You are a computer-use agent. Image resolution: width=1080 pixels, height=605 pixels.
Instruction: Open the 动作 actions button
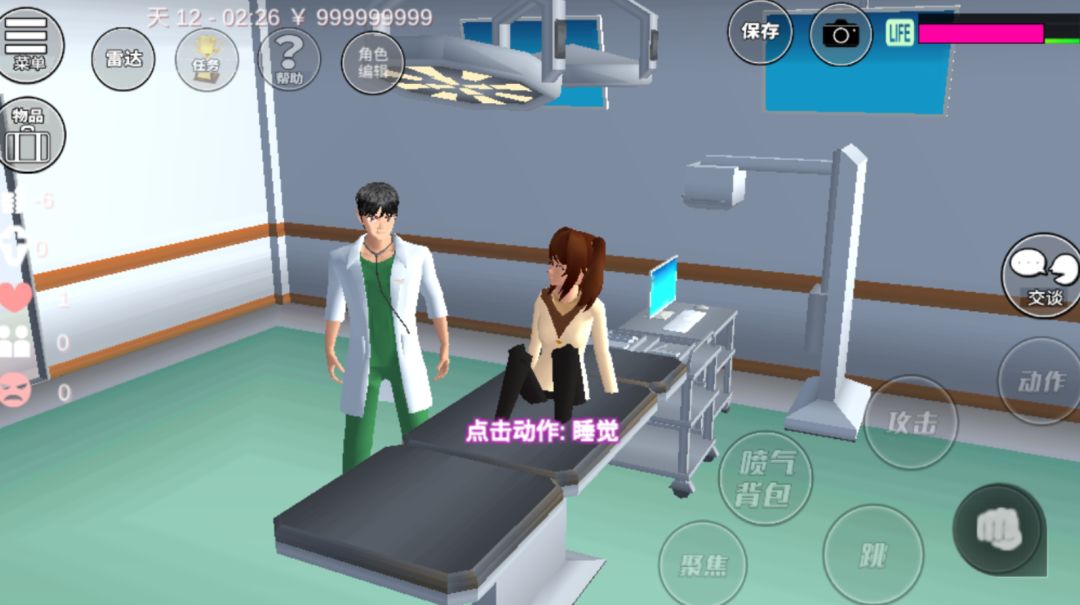tap(1041, 381)
